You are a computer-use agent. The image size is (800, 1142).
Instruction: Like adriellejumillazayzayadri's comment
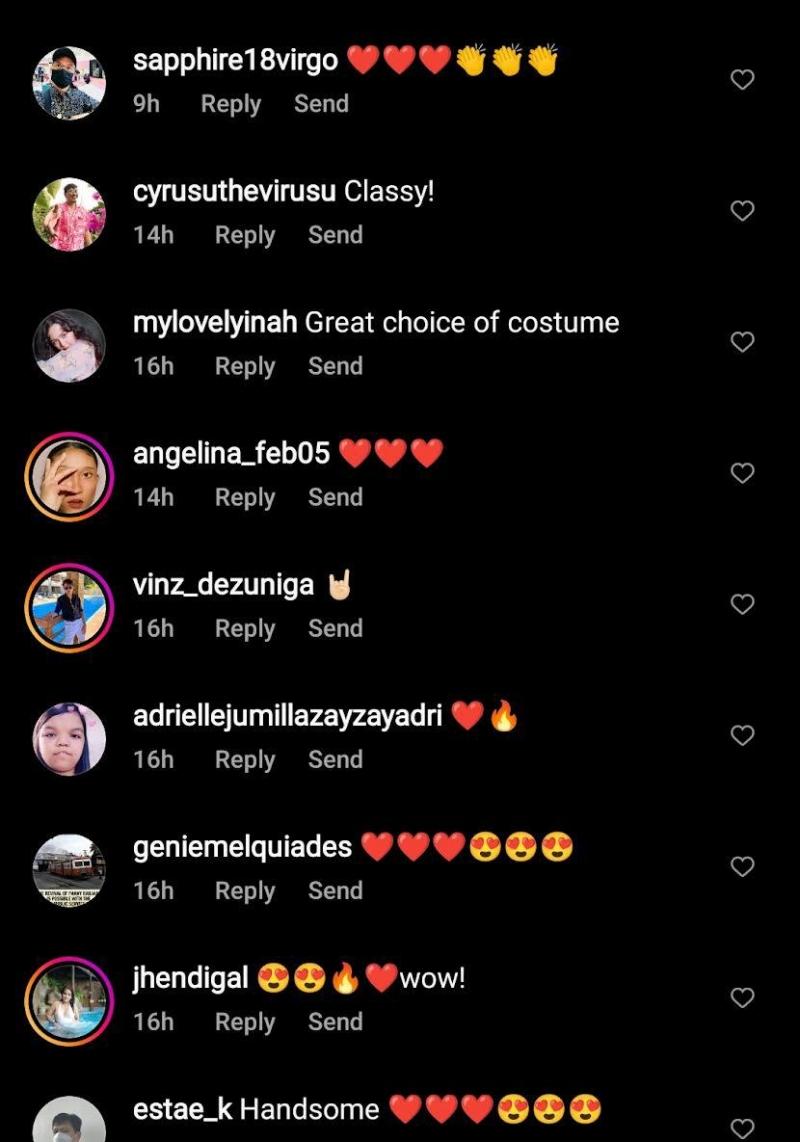742,736
